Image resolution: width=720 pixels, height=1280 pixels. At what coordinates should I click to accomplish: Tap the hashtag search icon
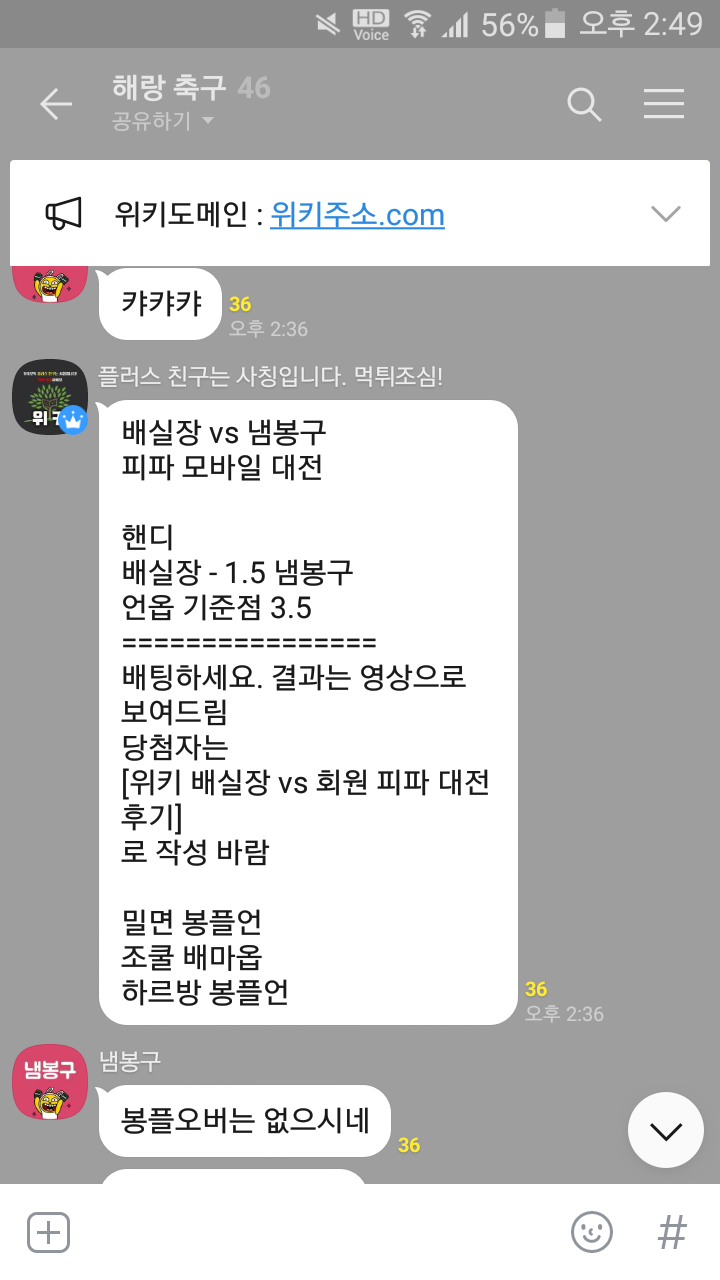coord(672,1232)
